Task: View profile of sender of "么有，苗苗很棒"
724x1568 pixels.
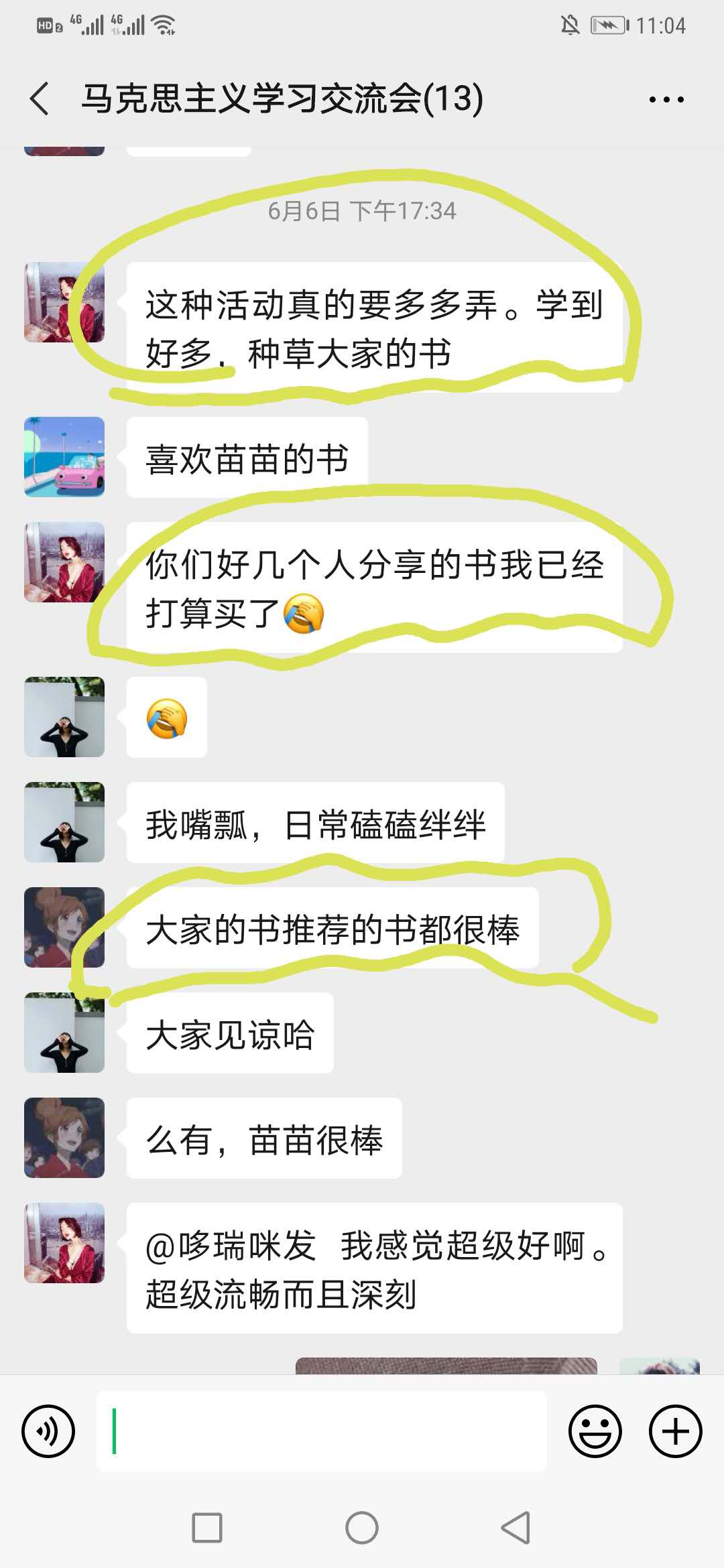Action: tap(64, 1138)
